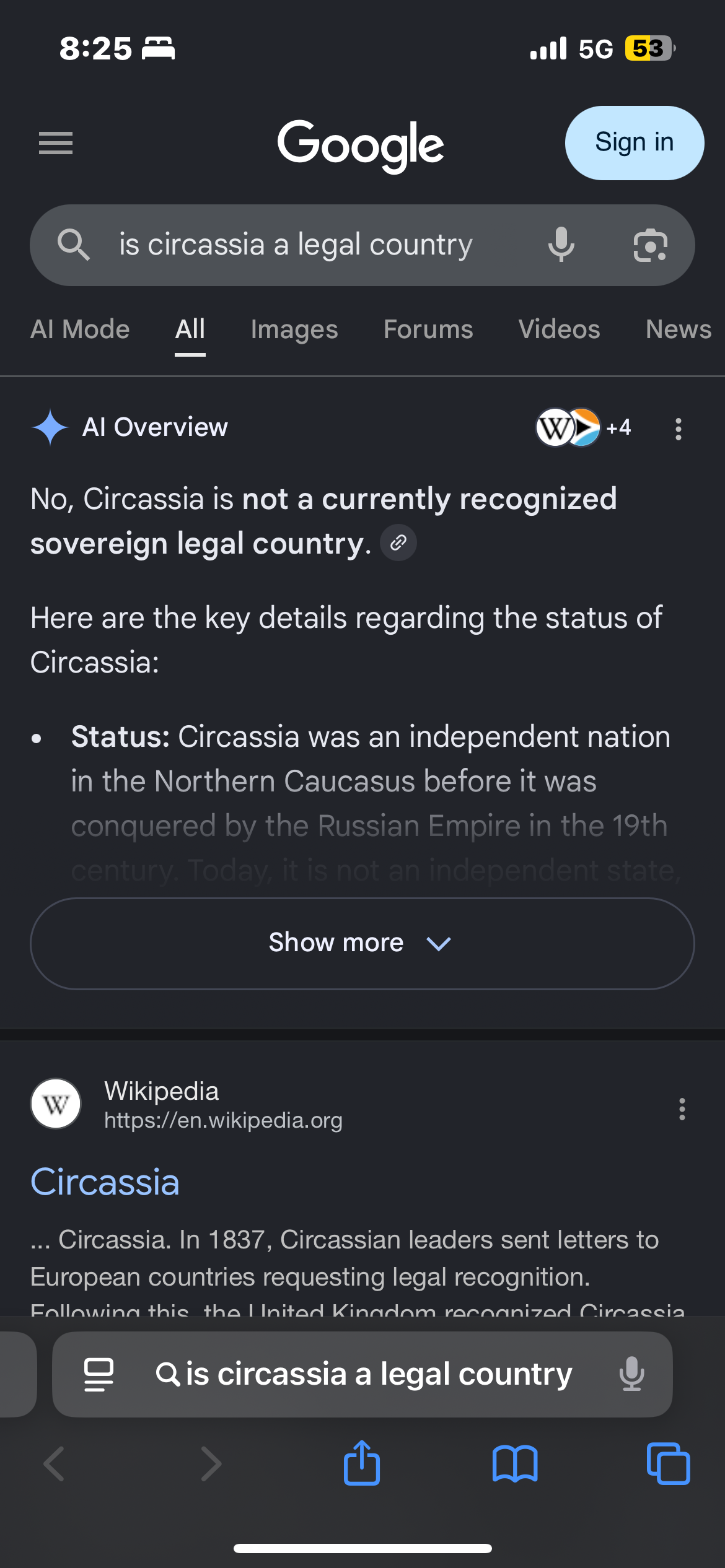Switch to the AI Mode tab
Image resolution: width=725 pixels, height=1568 pixels.
coord(80,329)
